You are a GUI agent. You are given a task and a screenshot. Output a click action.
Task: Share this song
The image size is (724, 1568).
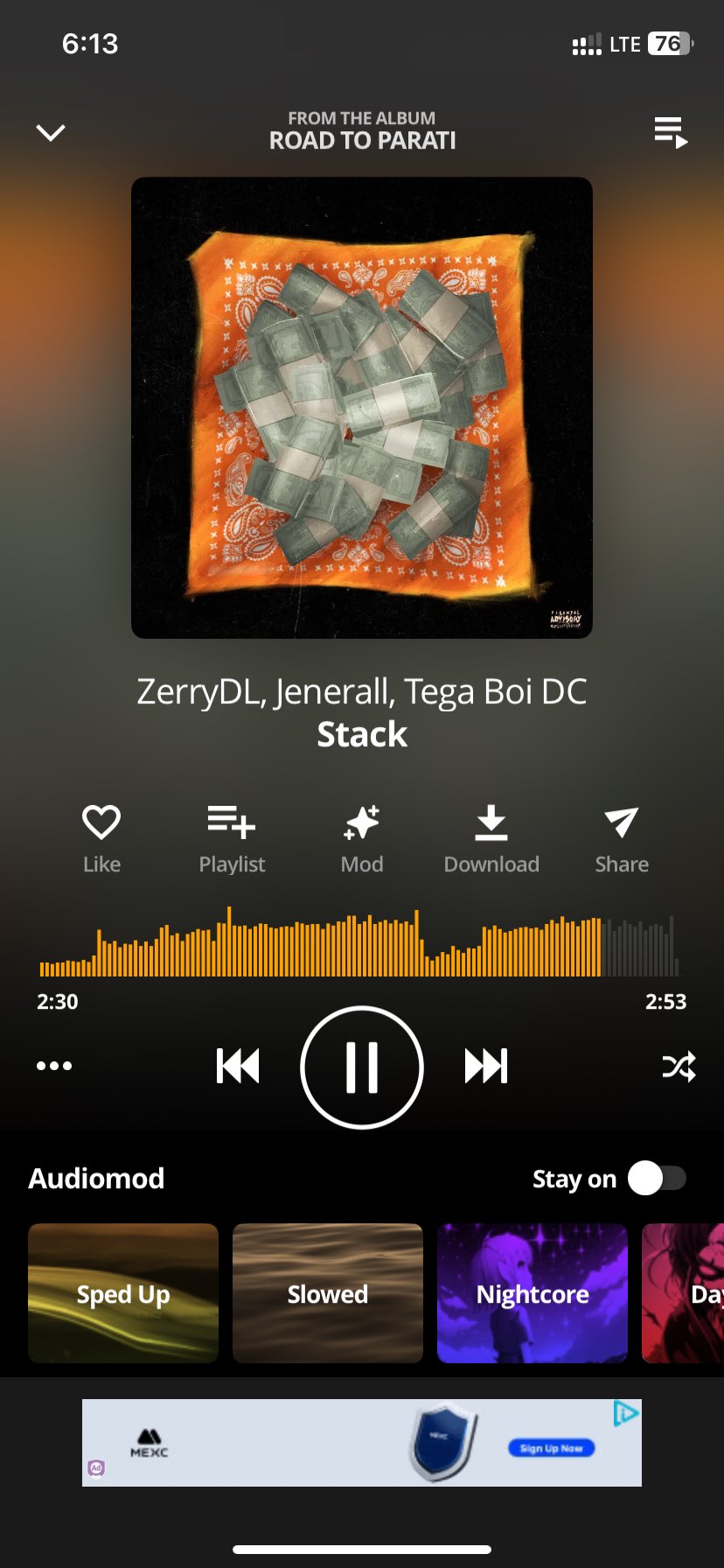622,838
